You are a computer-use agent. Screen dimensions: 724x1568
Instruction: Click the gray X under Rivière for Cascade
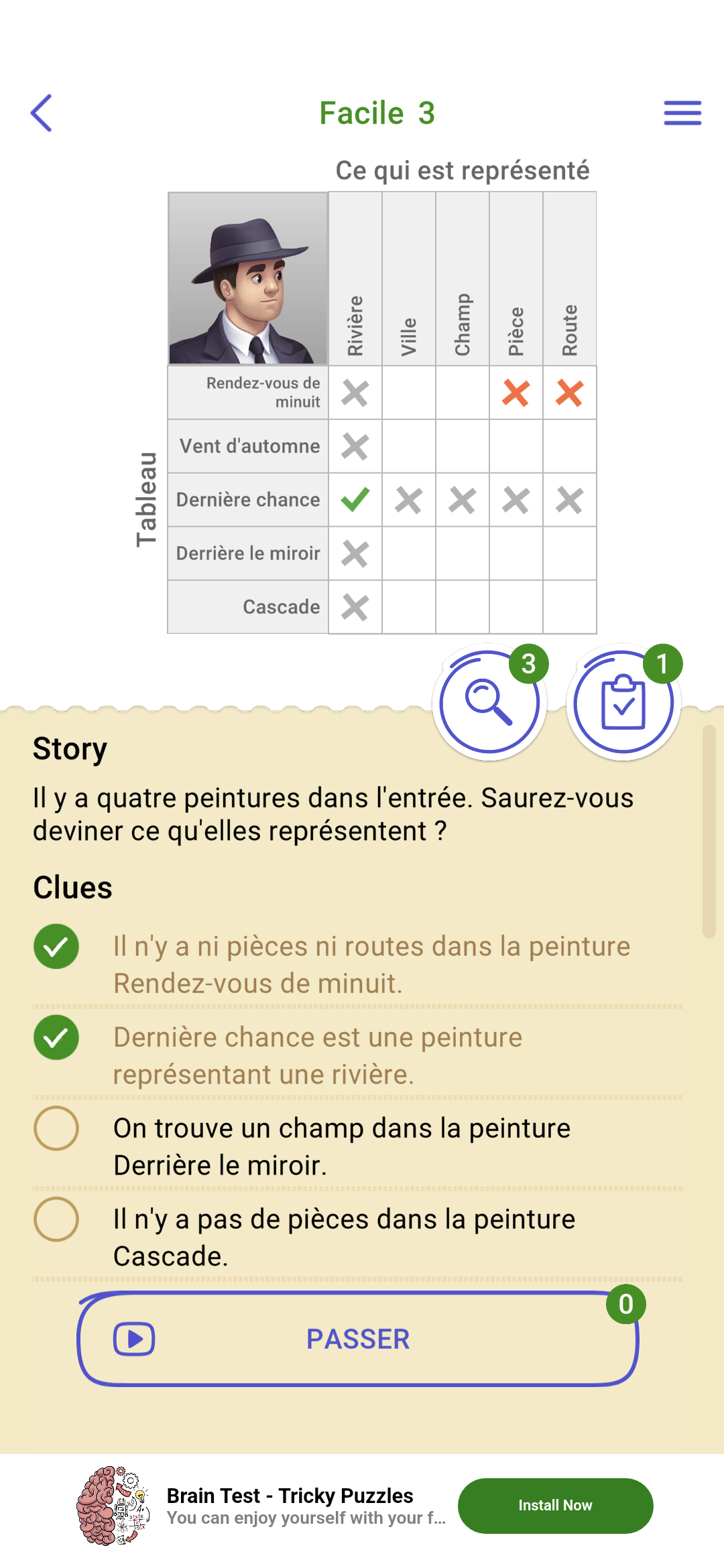pos(355,606)
